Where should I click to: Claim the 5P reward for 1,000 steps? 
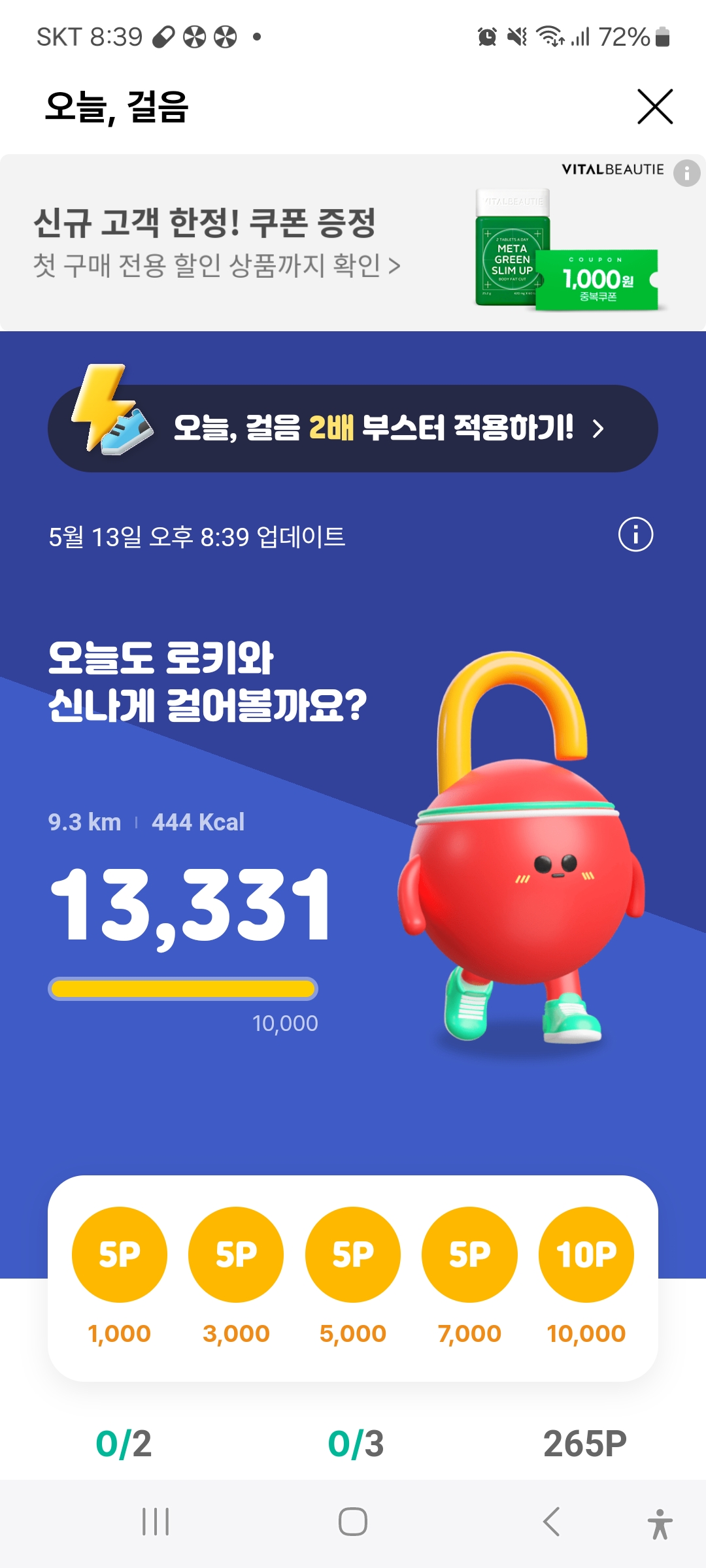click(120, 1254)
